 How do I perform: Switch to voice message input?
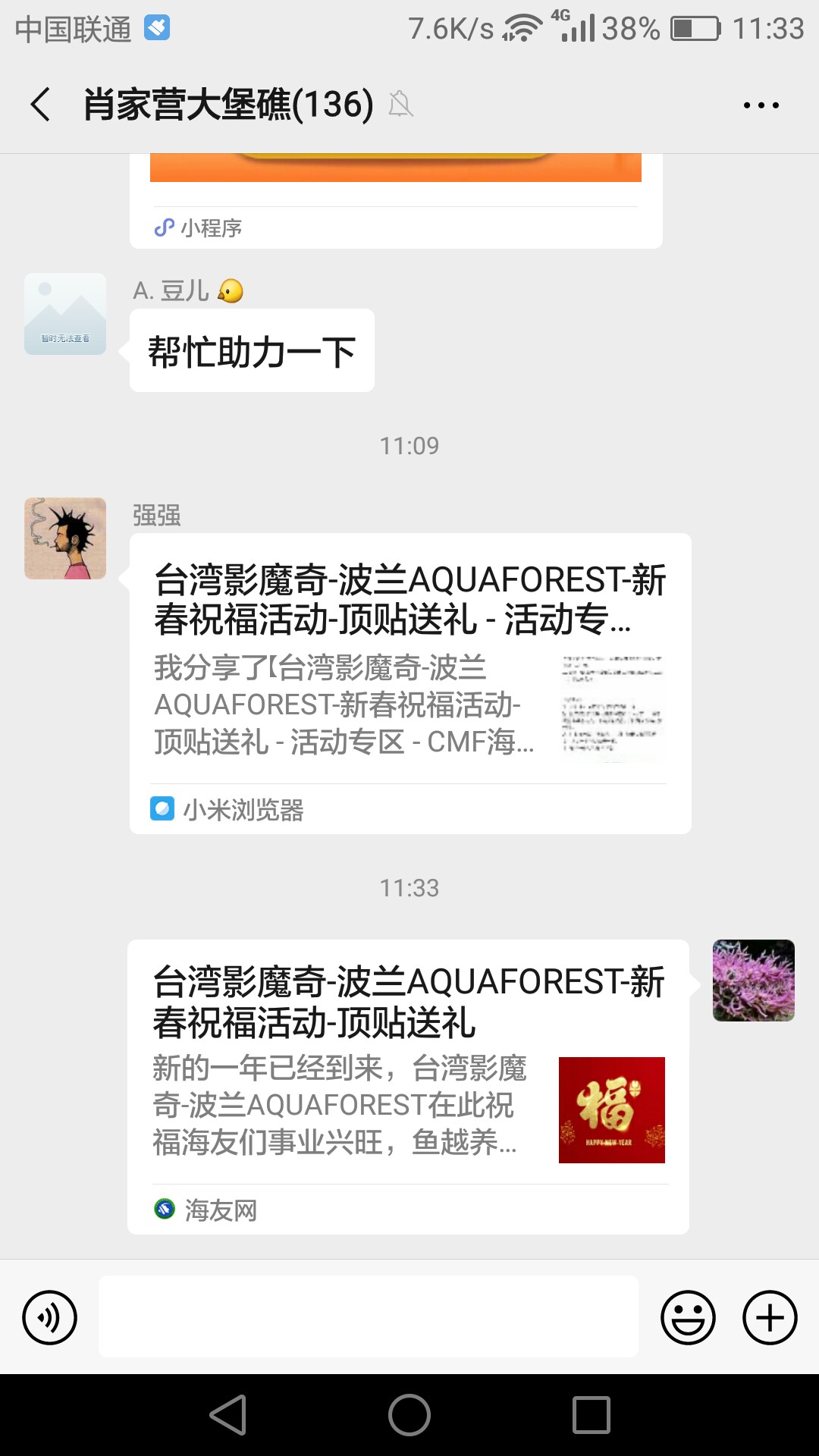(50, 1317)
